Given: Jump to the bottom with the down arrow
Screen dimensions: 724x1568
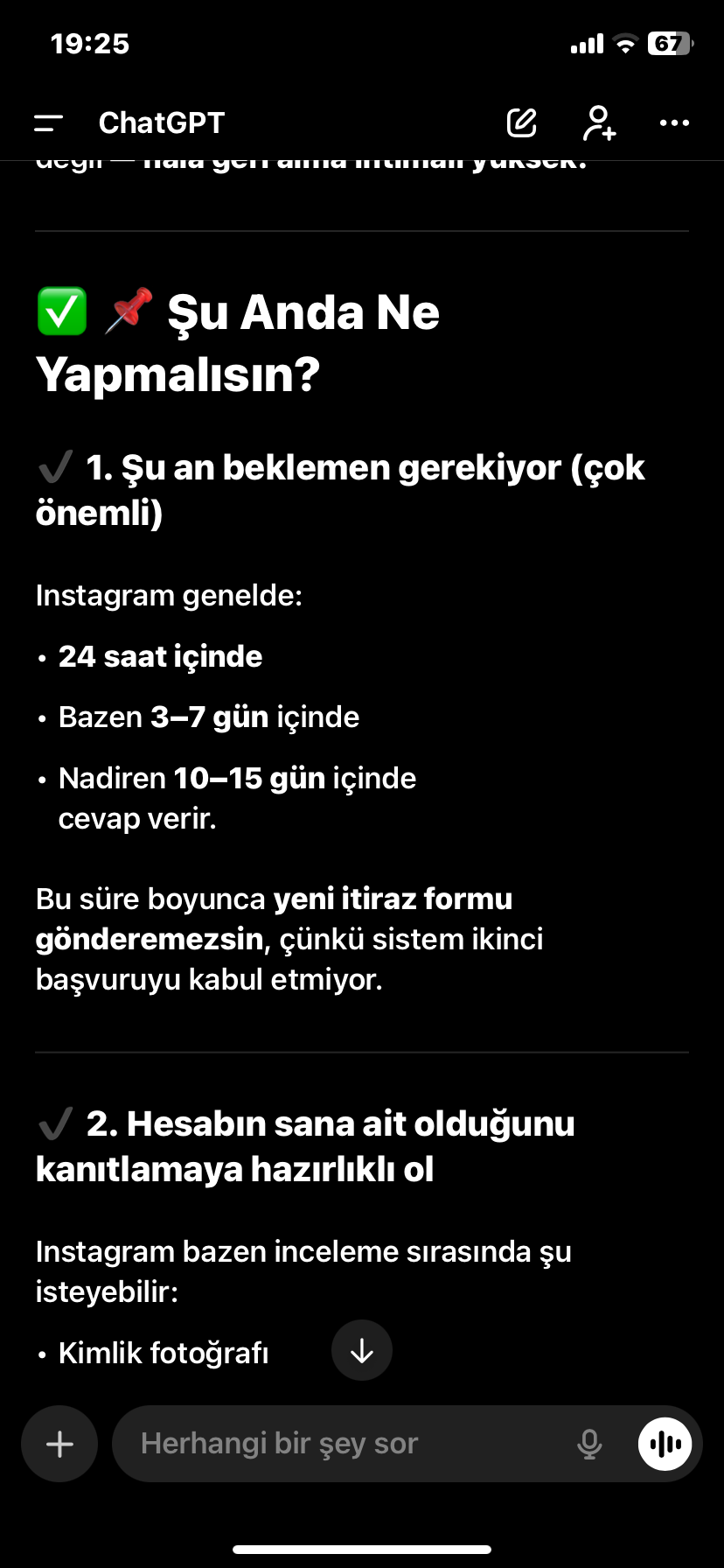Looking at the screenshot, I should pyautogui.click(x=362, y=1351).
